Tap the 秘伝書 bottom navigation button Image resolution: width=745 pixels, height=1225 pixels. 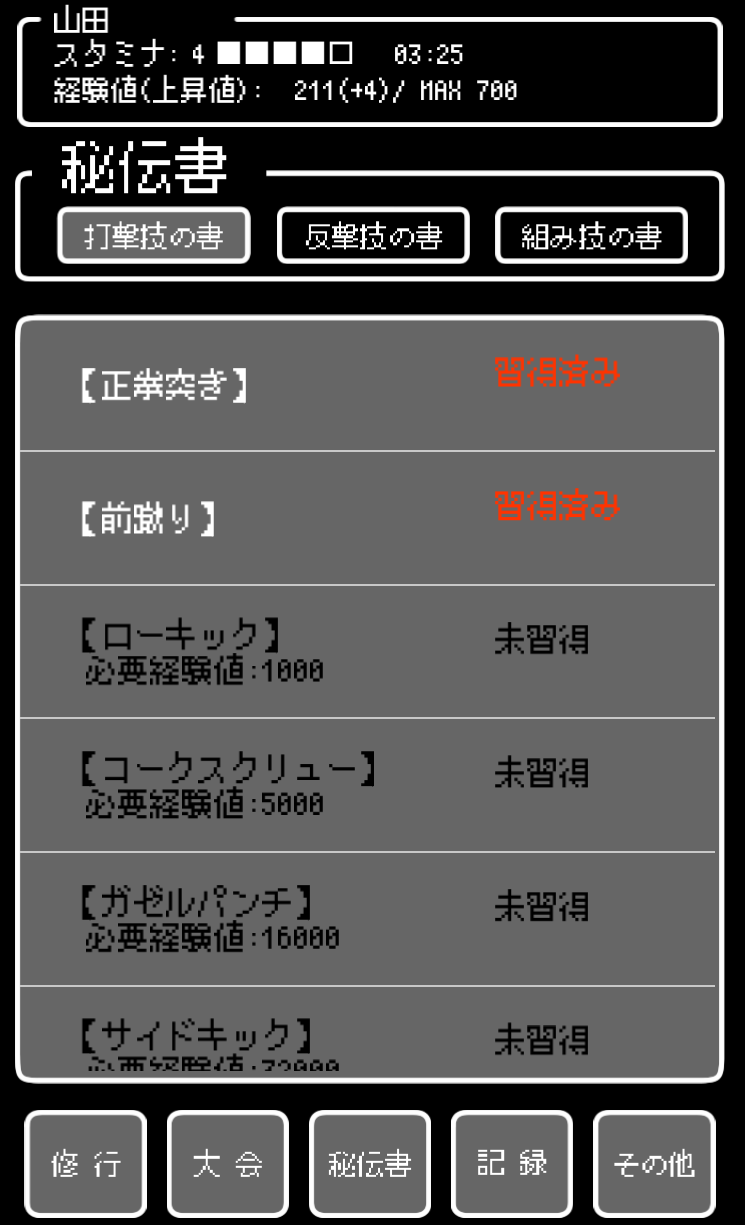(370, 1164)
